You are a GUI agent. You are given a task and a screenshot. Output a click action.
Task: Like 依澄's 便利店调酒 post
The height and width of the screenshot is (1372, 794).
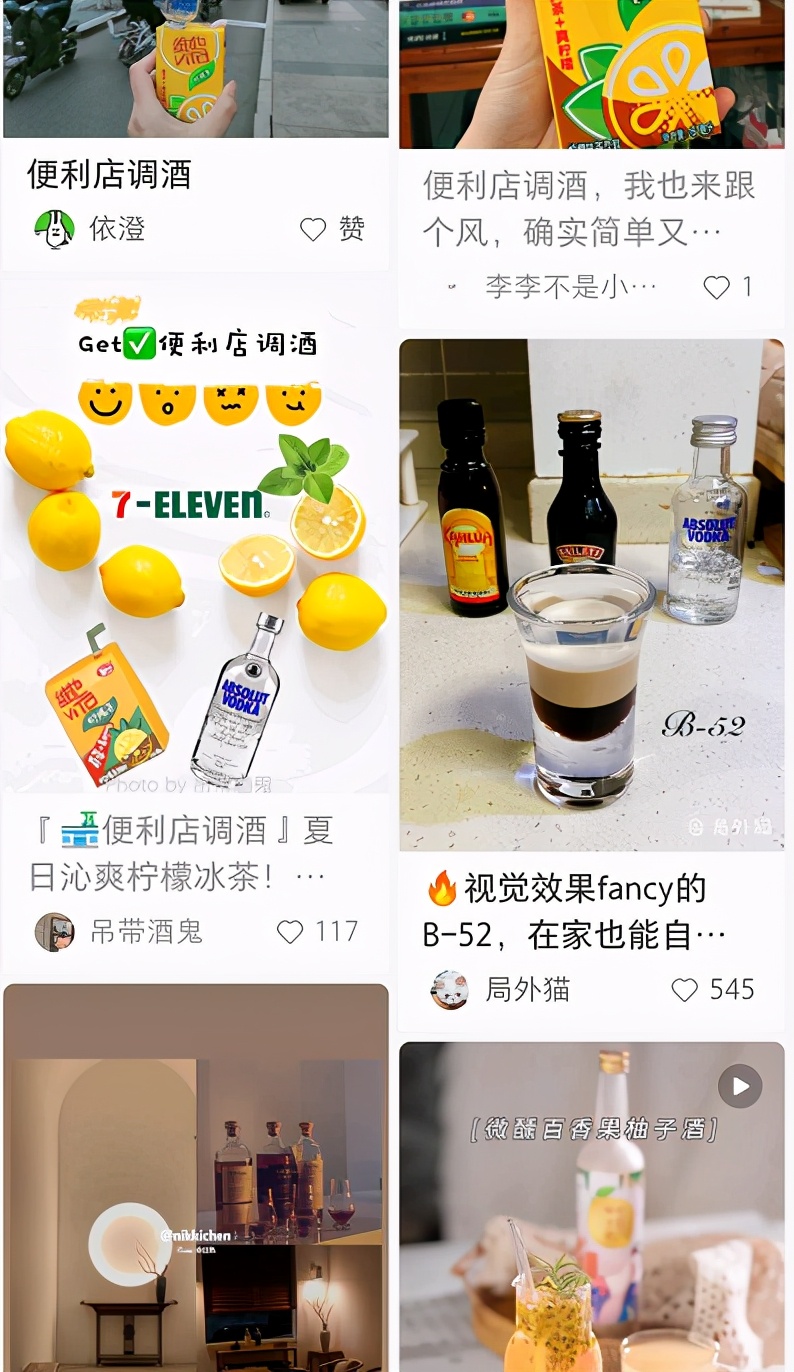313,229
